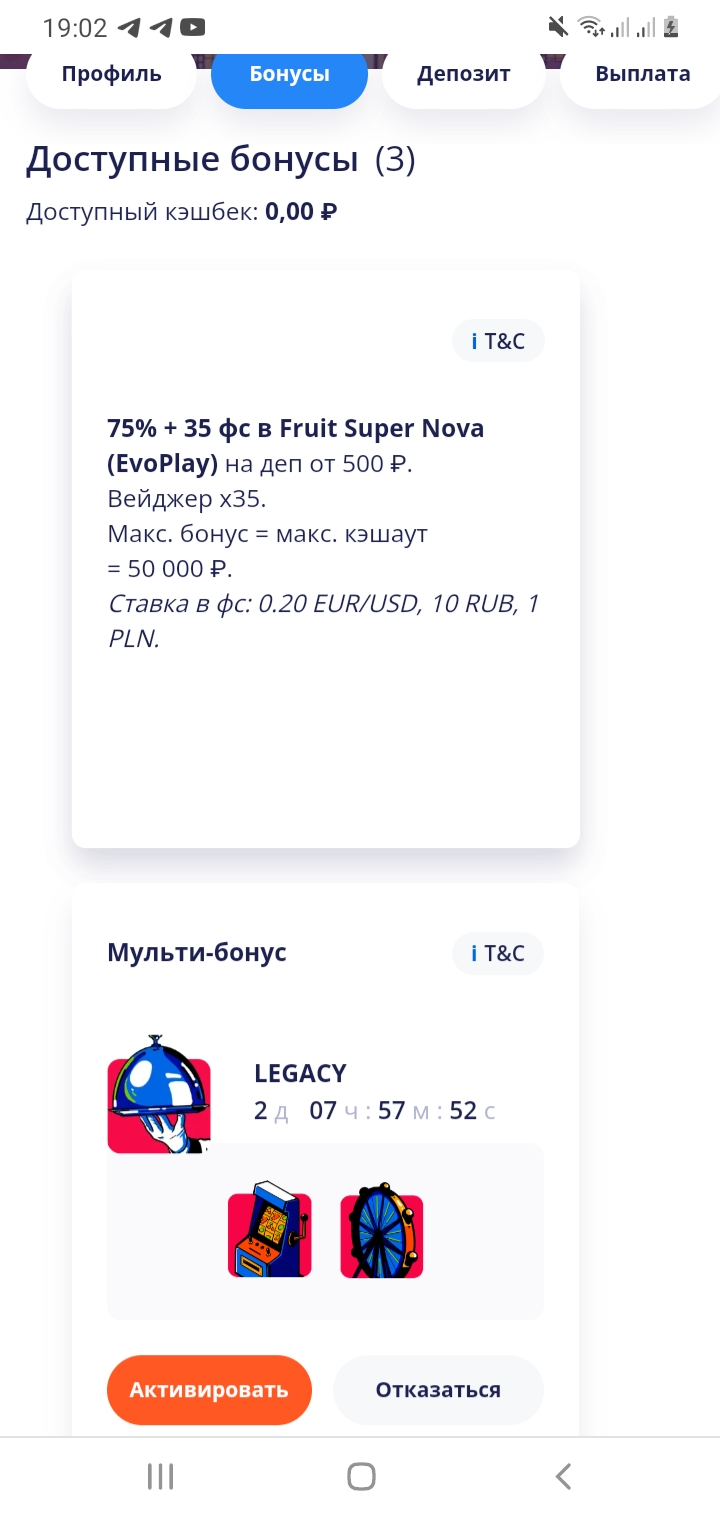Open recent apps
Screen dimensions: 720x1520
160,1476
